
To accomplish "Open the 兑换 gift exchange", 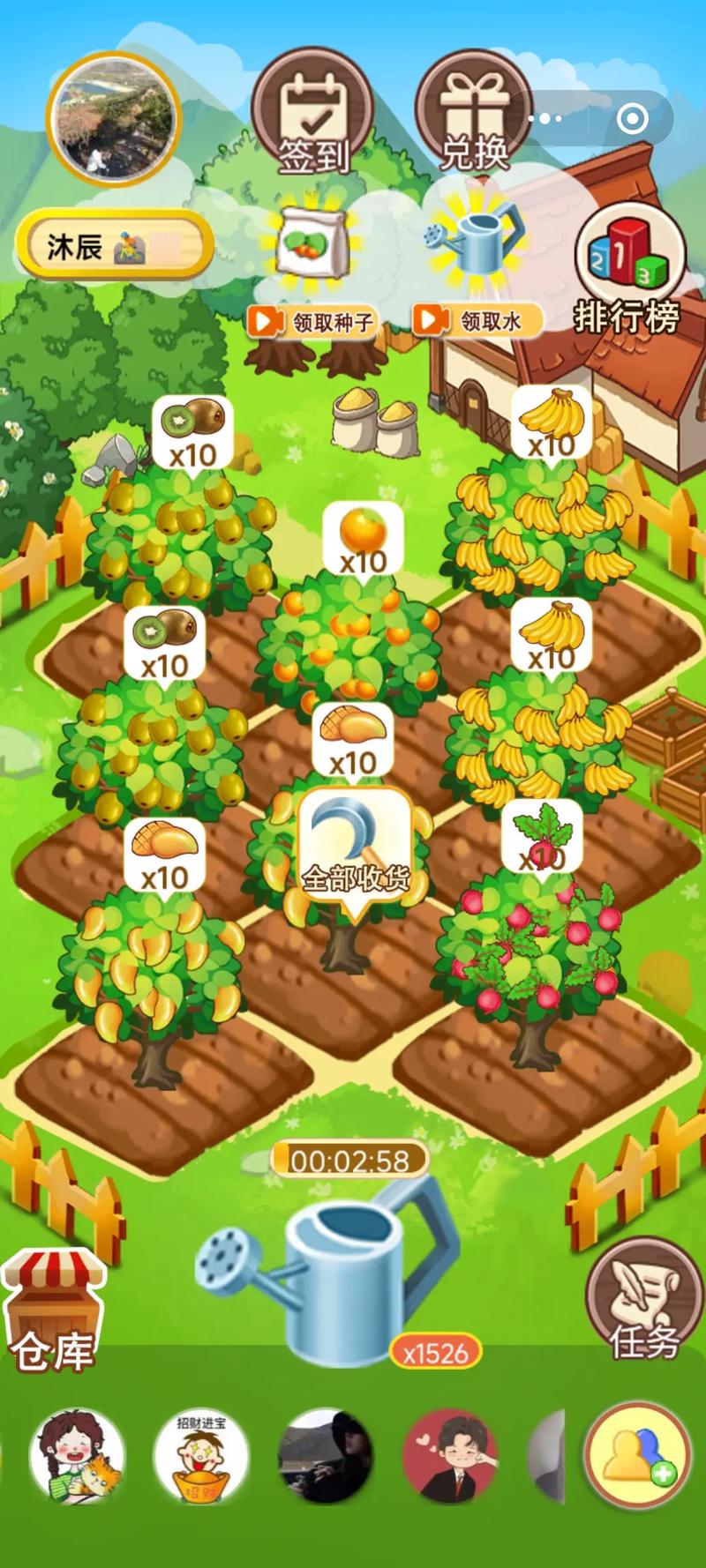I will 474,115.
